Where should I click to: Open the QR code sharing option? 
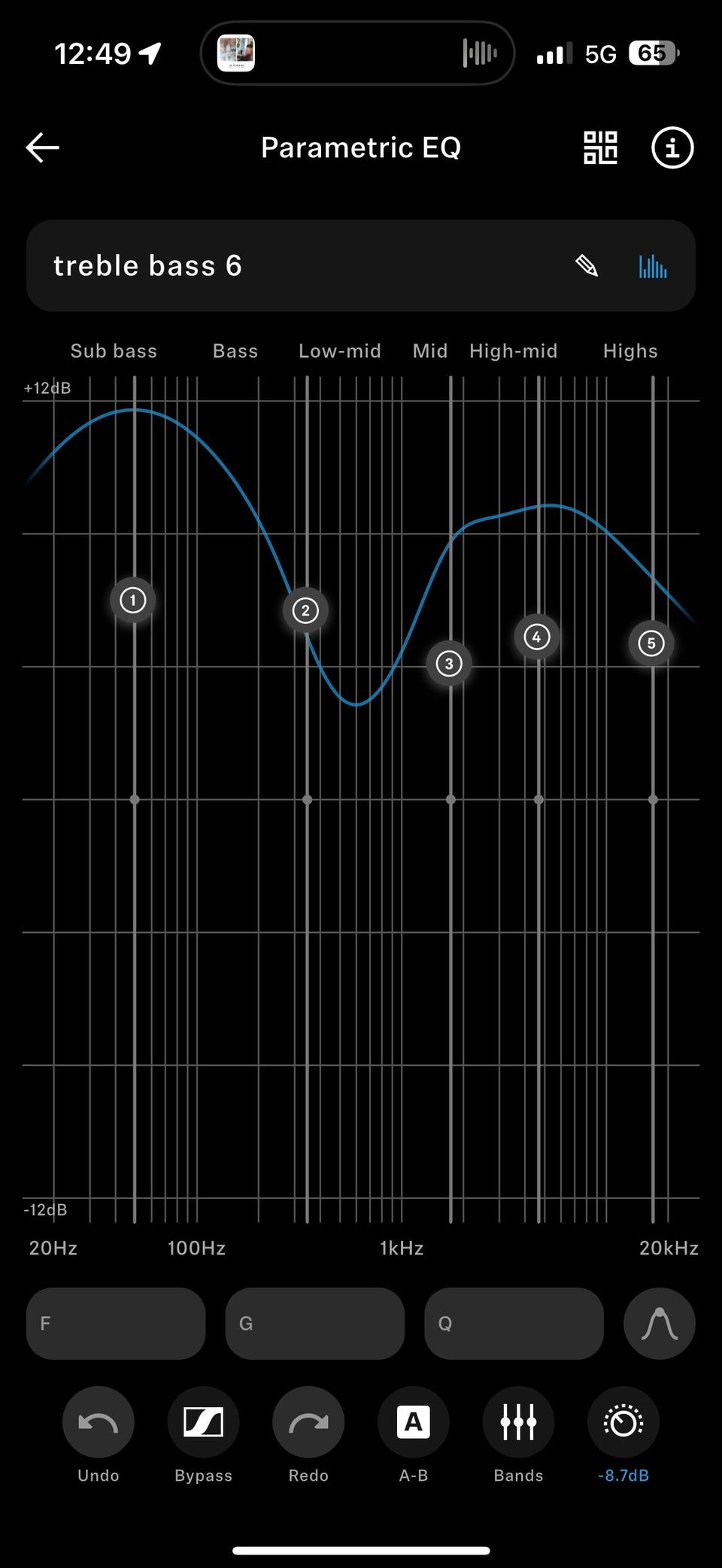[x=600, y=147]
